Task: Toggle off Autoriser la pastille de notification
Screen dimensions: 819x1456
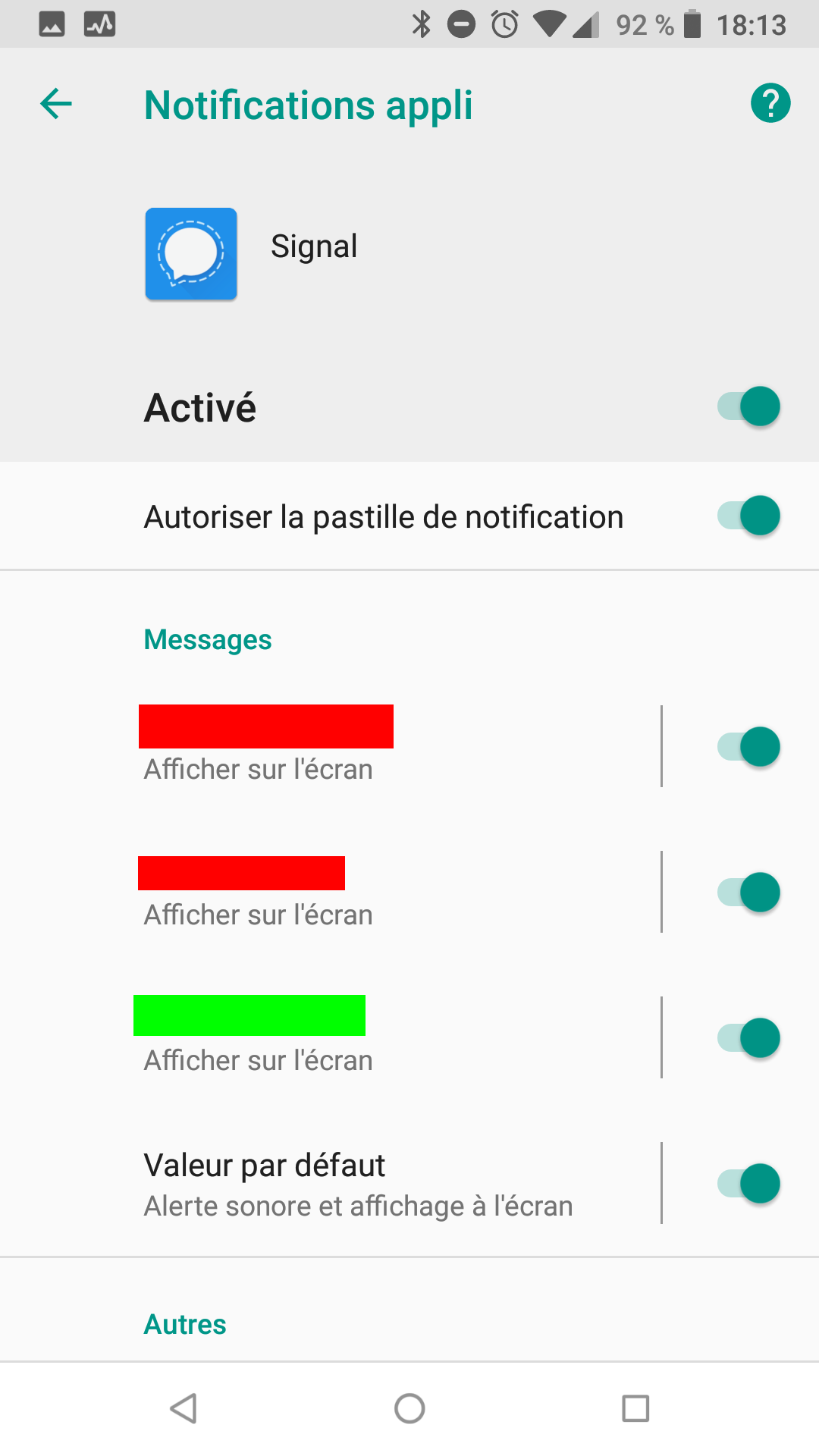Action: pos(747,516)
